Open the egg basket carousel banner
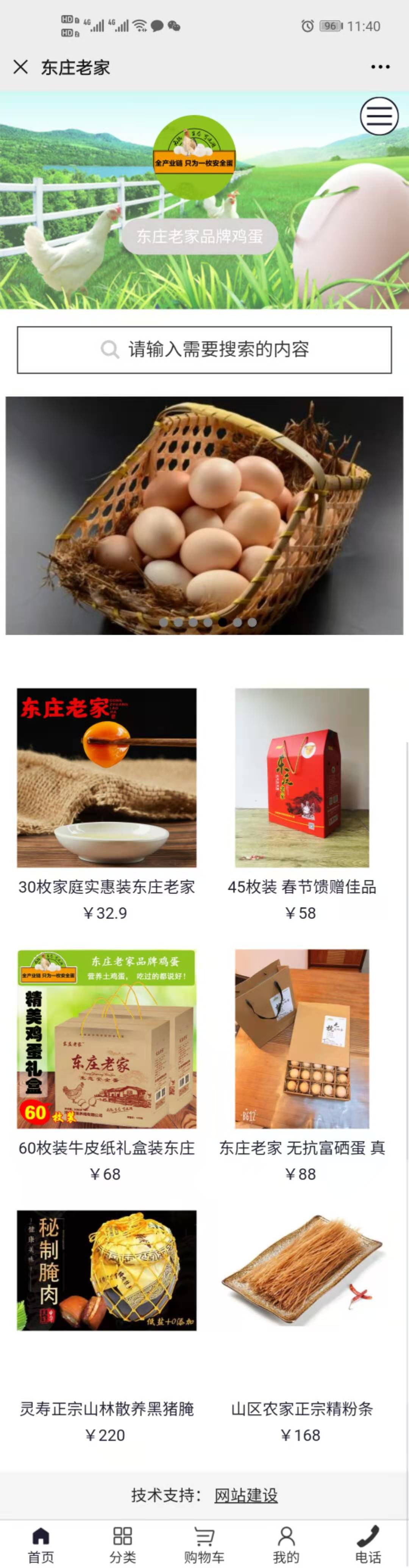Viewport: 409px width, 1568px height. pos(204,515)
